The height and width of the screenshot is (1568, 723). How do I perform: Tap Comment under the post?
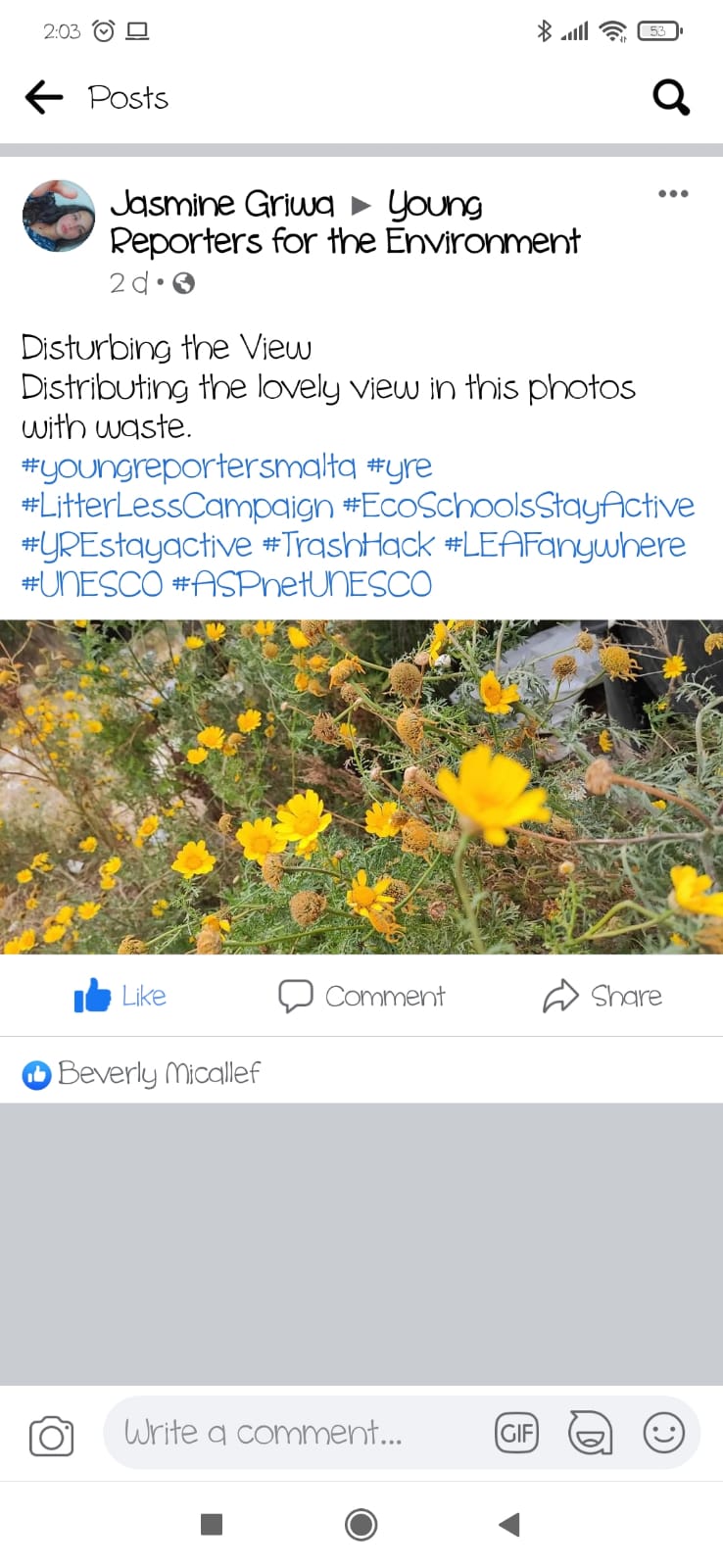[x=361, y=996]
